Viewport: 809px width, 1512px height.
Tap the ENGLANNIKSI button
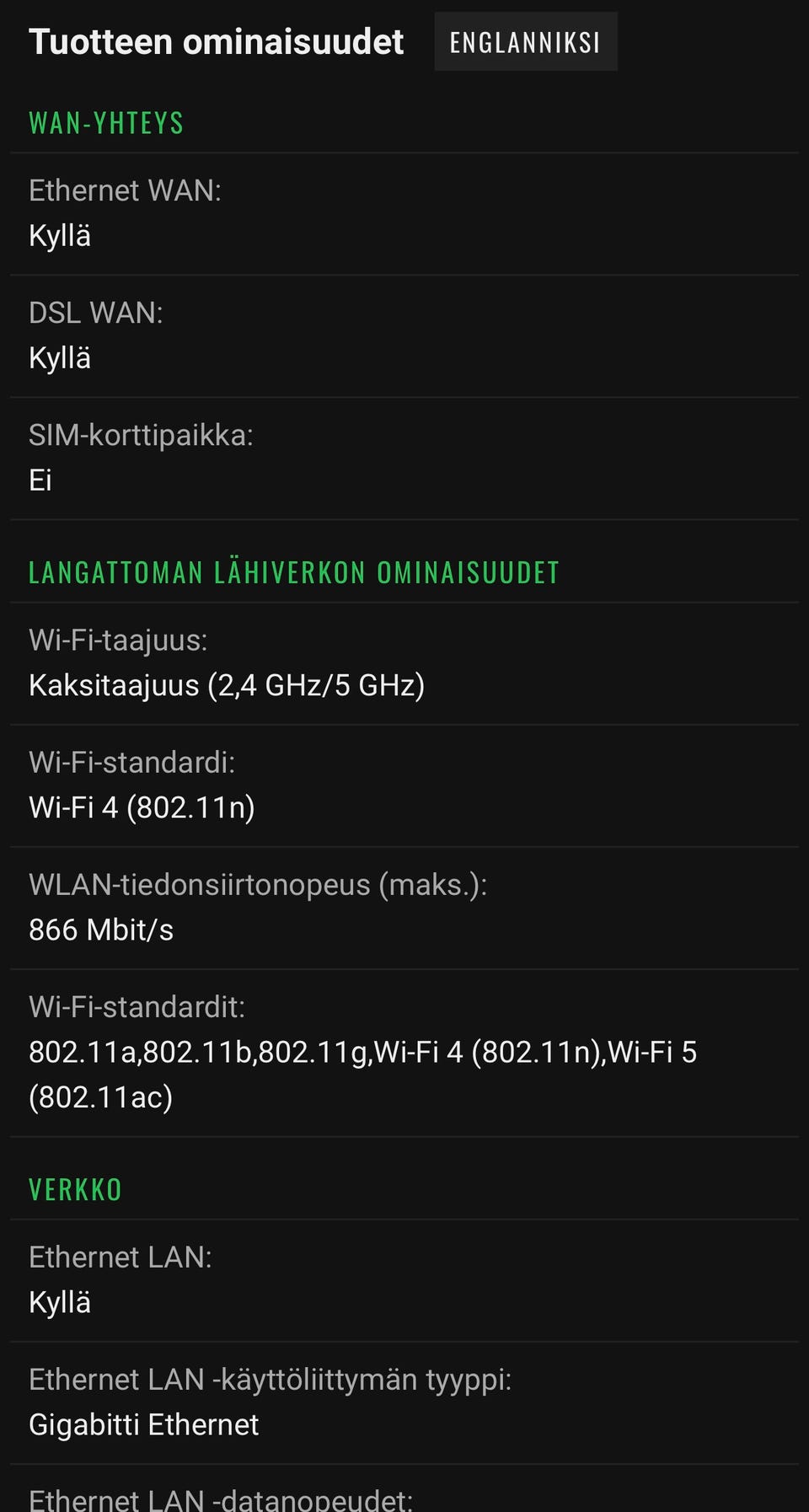coord(525,42)
